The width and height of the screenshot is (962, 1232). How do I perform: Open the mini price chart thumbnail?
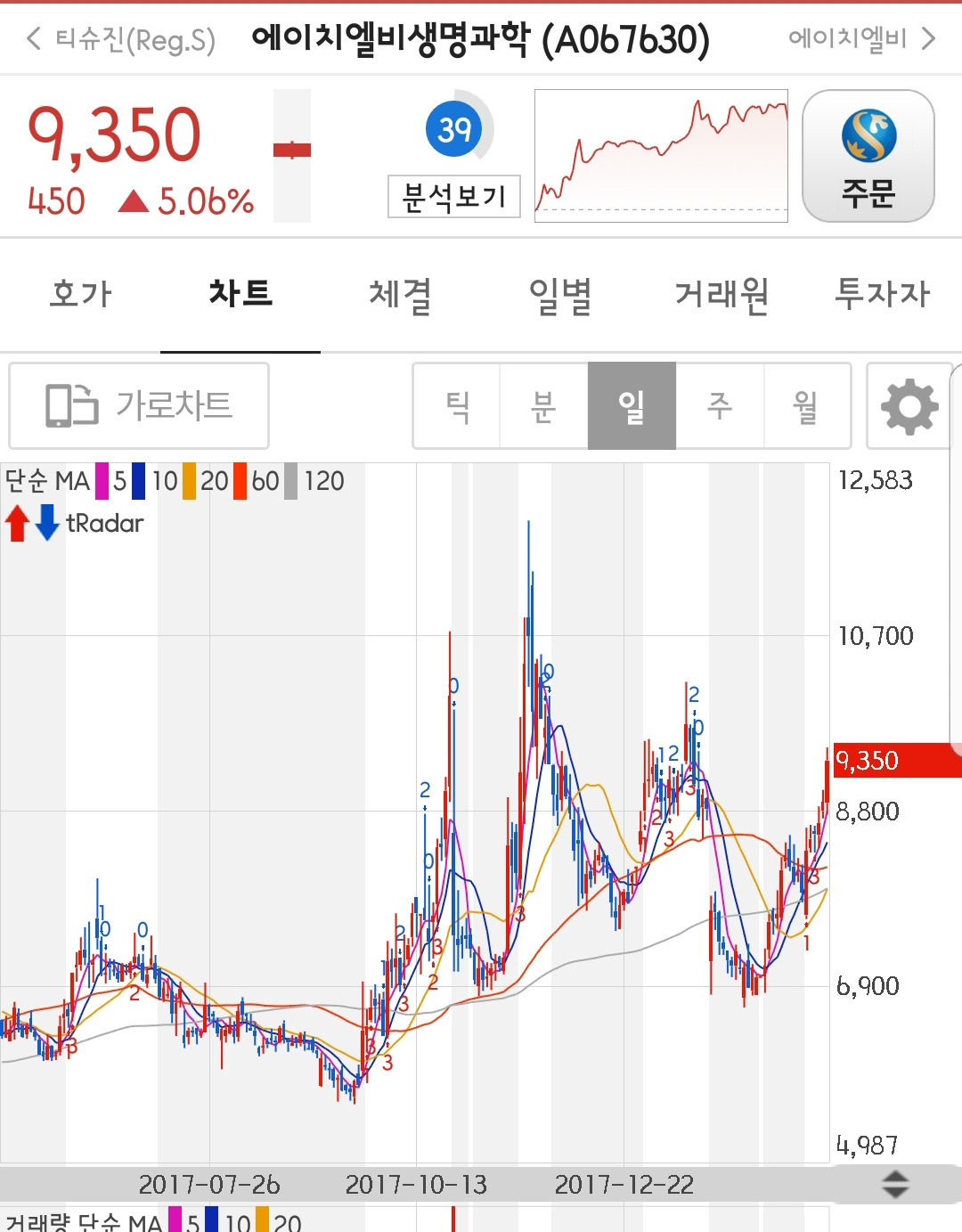(x=661, y=156)
